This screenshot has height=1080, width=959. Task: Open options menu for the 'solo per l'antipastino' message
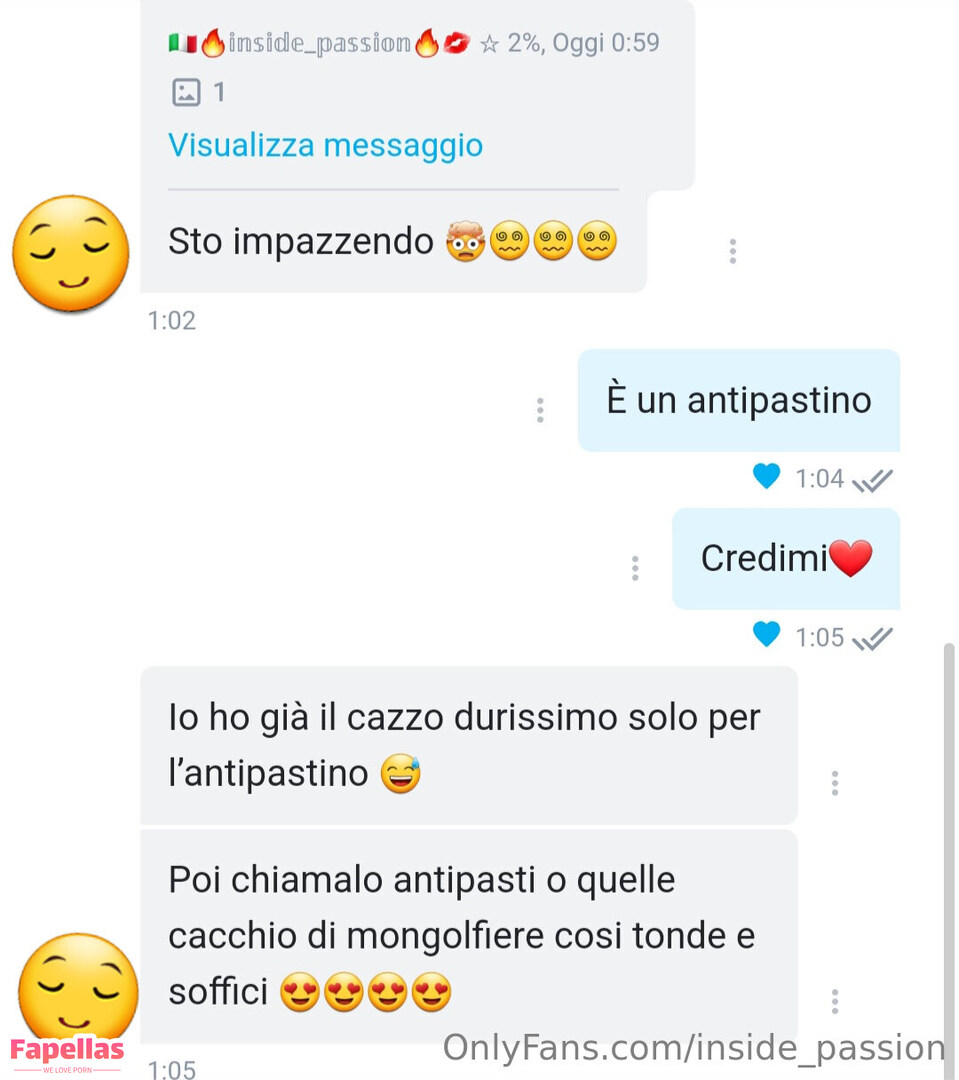pos(834,783)
